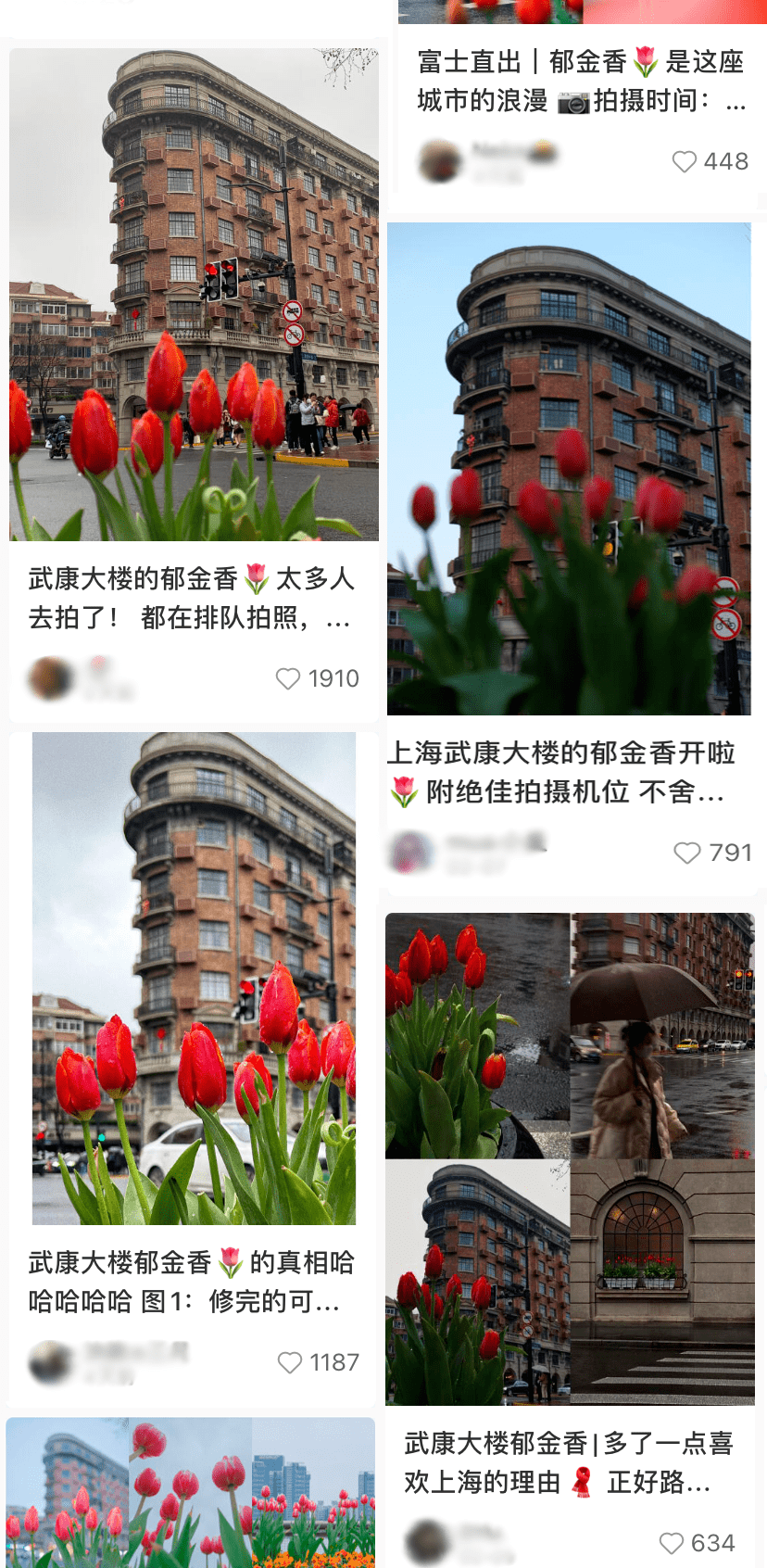View author avatar of the 1187-likes post
This screenshot has width=767, height=1568.
(x=51, y=1362)
